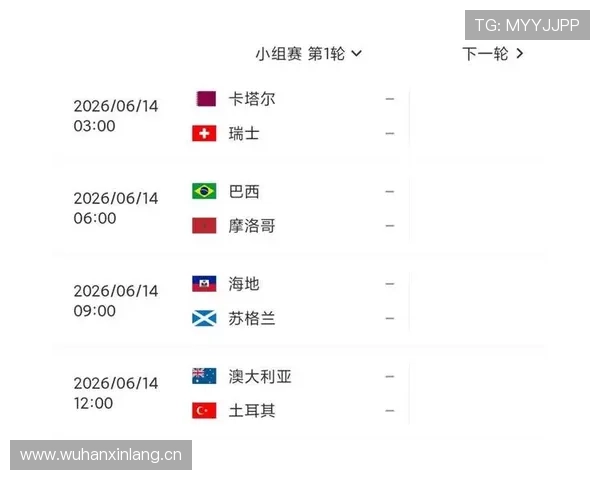
Task: Open the 巴西 vs 摩洛哥 match
Action: point(298,209)
